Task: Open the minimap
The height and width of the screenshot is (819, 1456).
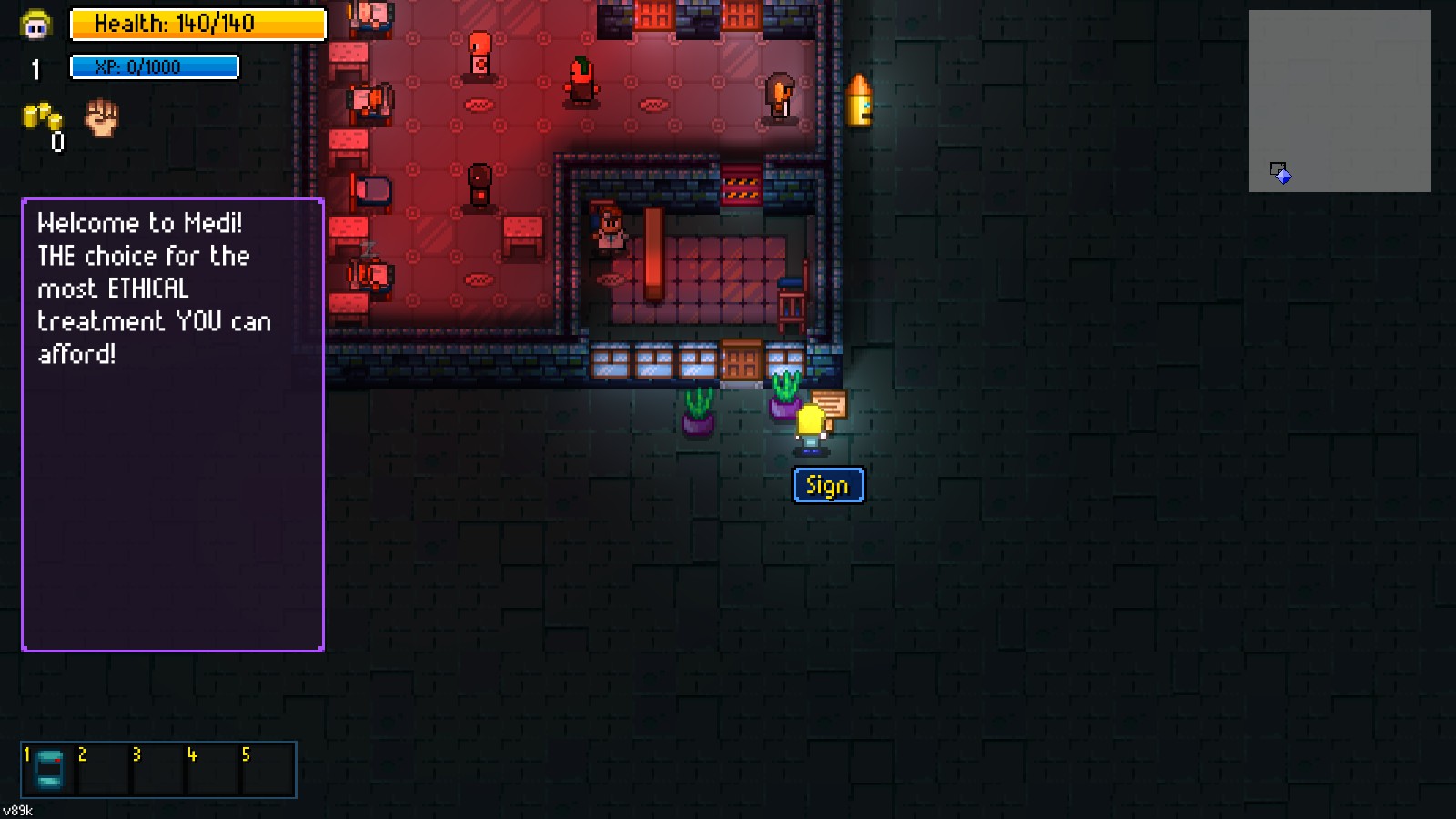Action: 1339,101
